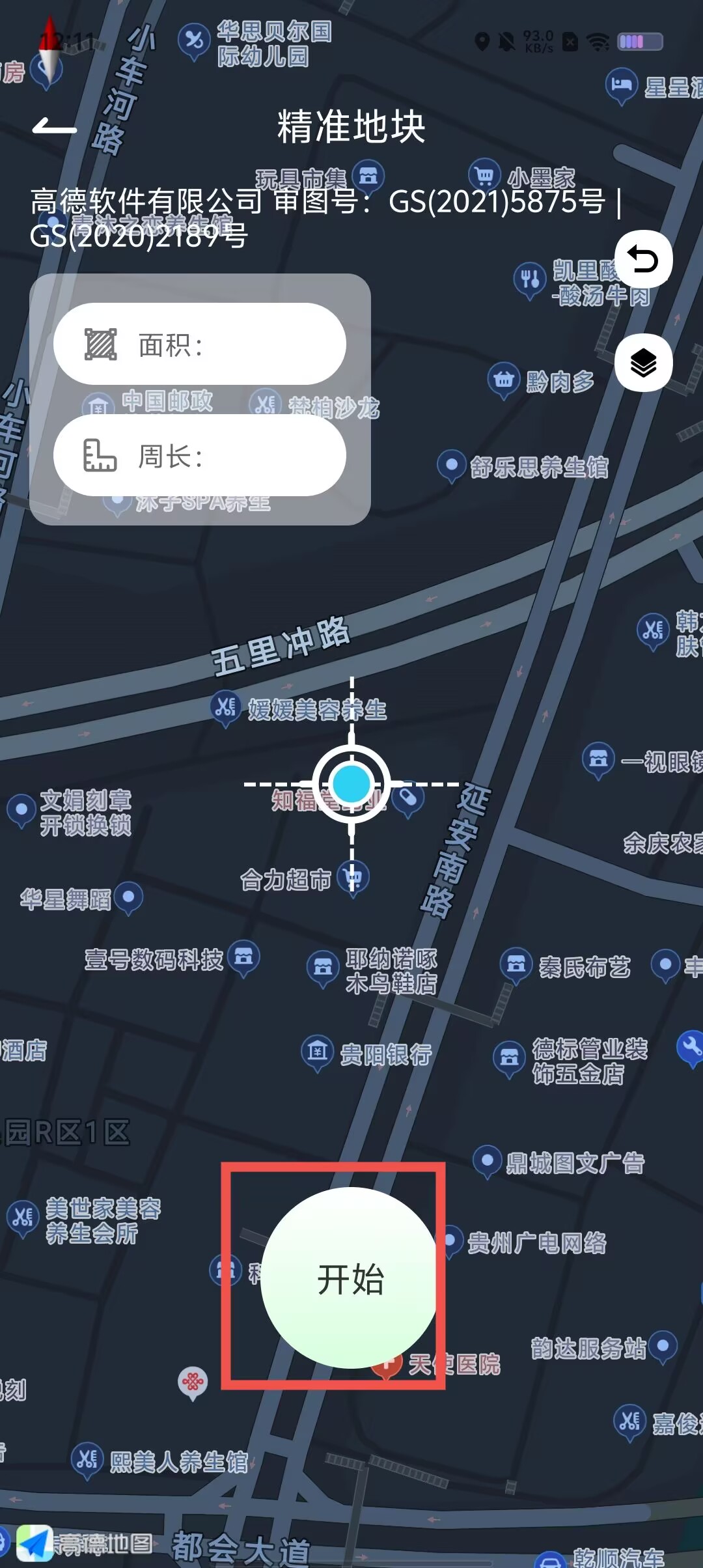
Task: Tap the undo arrow button
Action: tap(643, 260)
